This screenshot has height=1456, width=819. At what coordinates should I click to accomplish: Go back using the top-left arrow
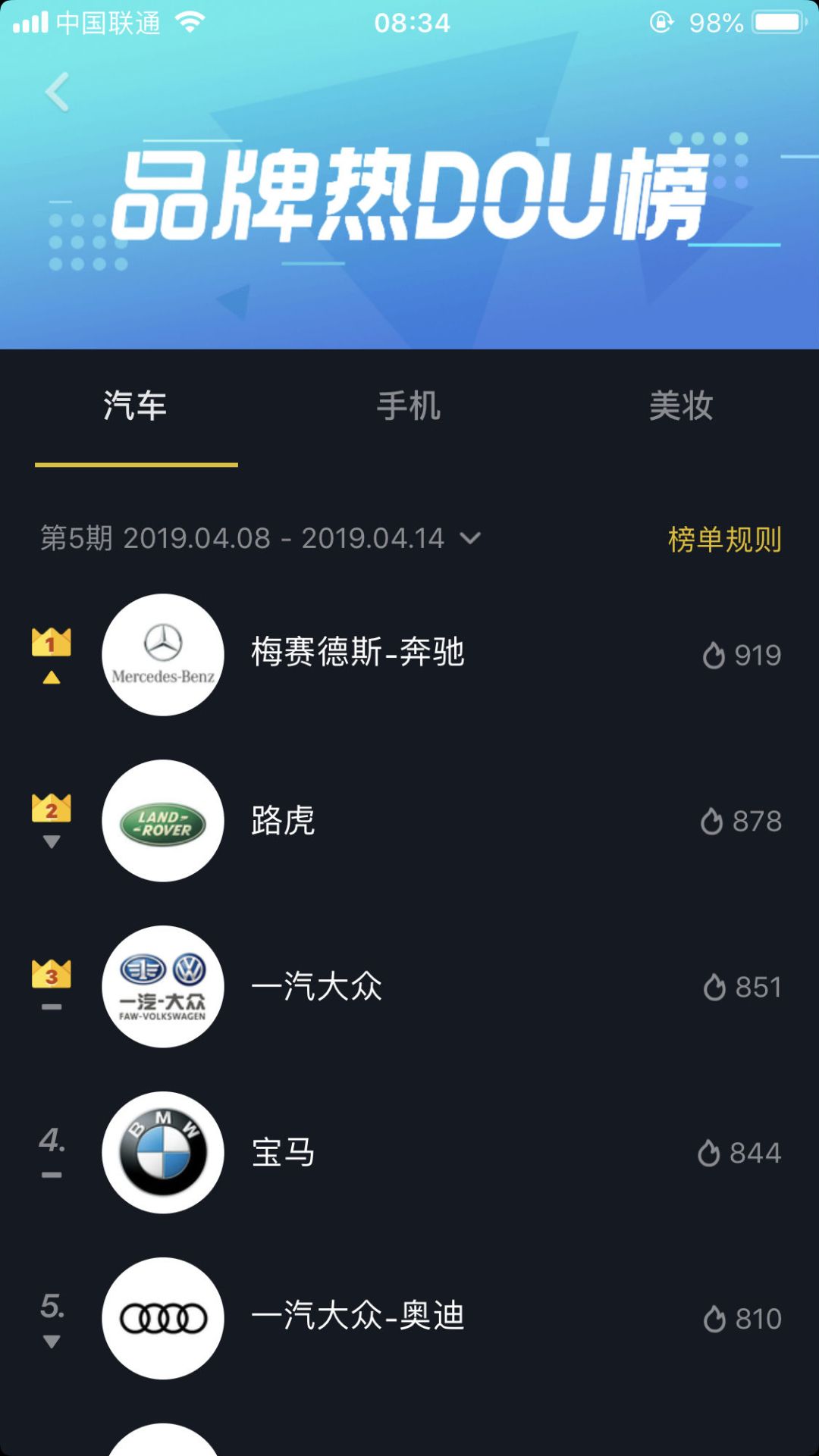point(58,92)
